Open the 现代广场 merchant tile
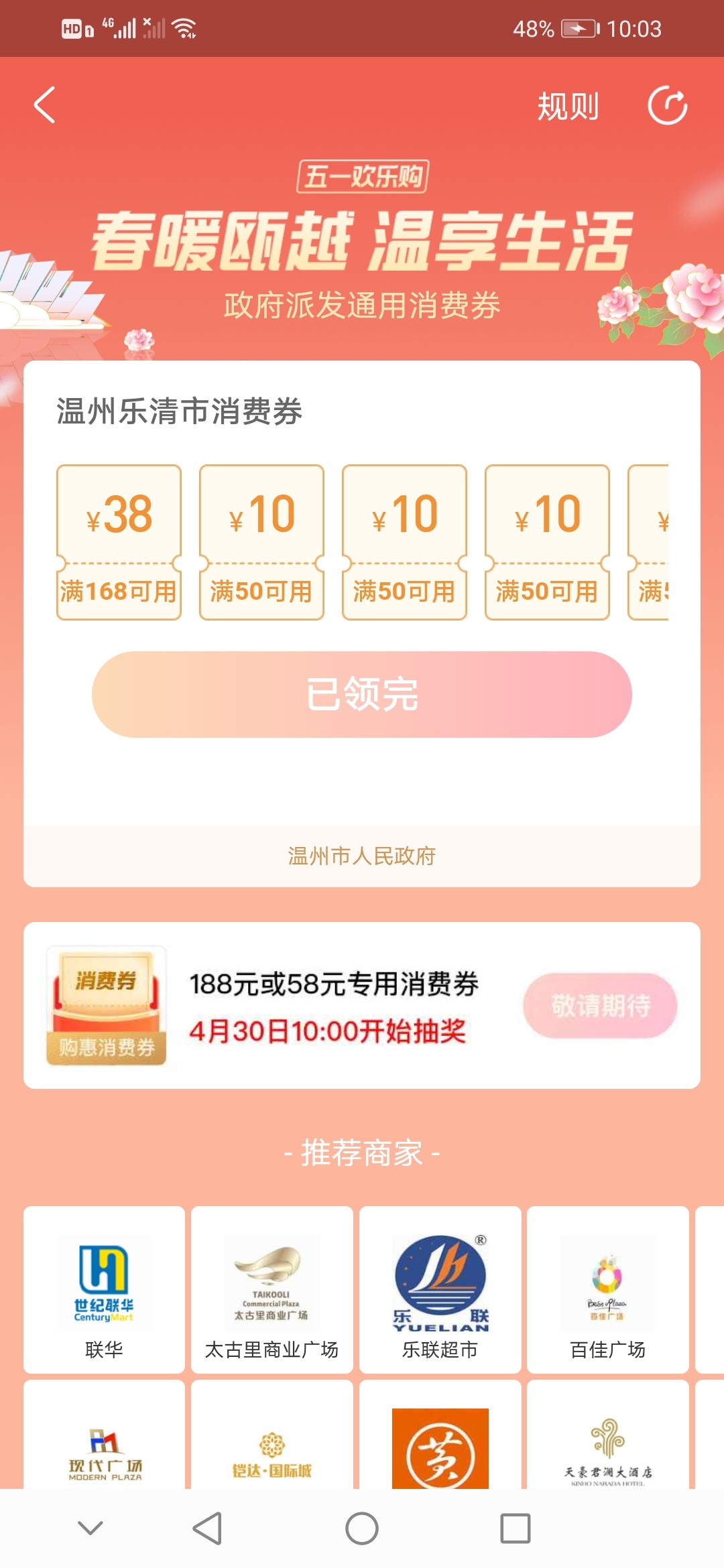This screenshot has width=724, height=1568. point(105,1447)
